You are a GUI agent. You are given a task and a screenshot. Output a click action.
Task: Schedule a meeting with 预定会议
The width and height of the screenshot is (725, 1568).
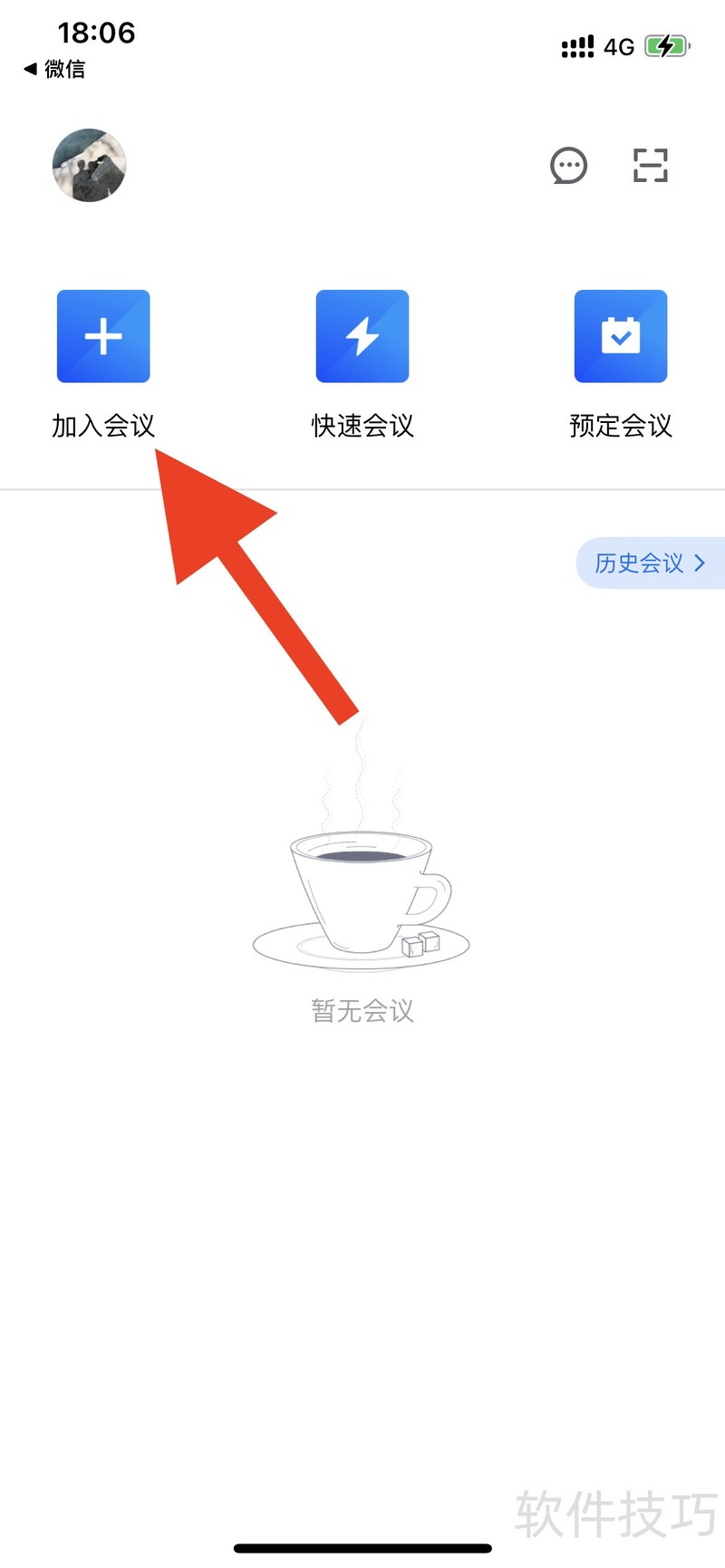621,337
